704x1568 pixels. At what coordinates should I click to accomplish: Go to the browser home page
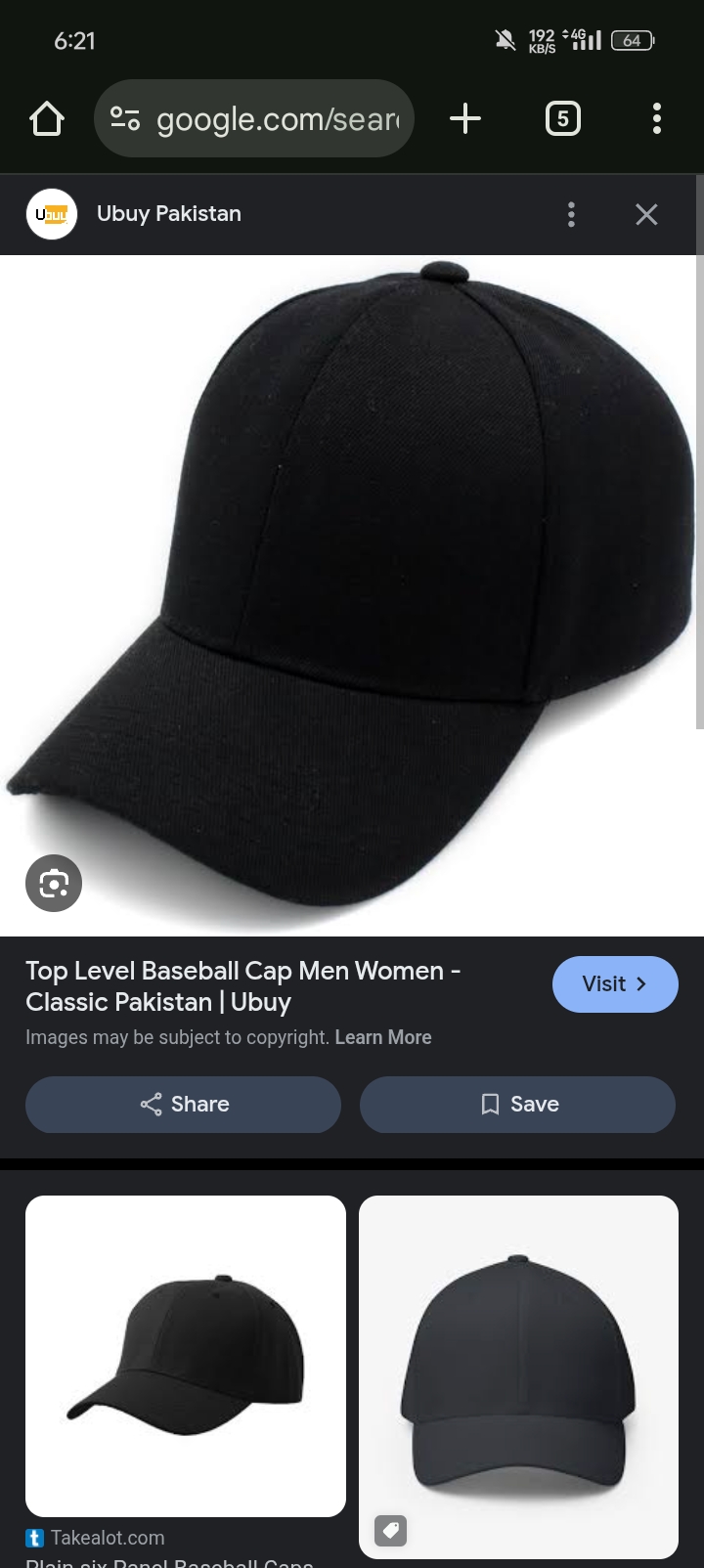point(47,119)
